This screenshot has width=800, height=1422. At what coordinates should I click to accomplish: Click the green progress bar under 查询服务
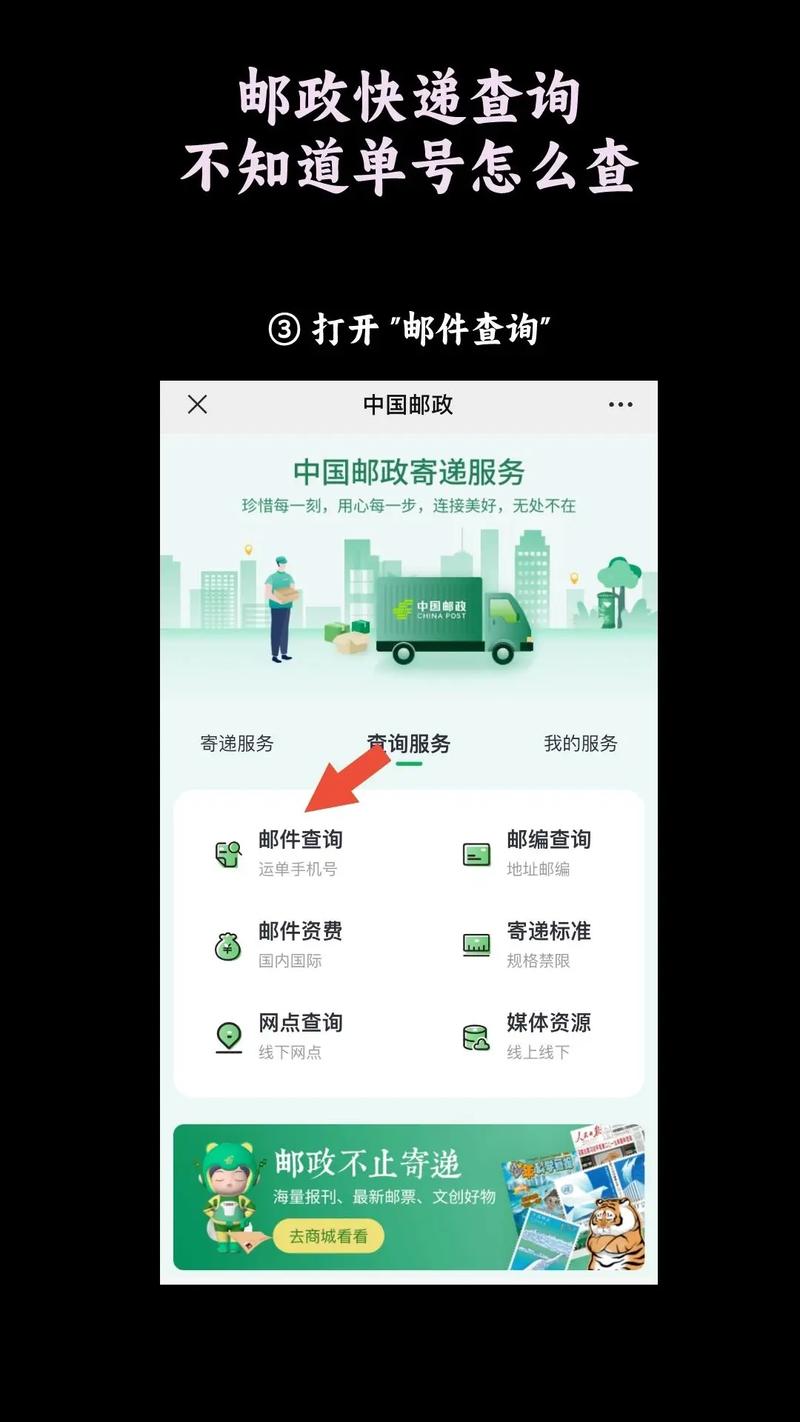410,765
